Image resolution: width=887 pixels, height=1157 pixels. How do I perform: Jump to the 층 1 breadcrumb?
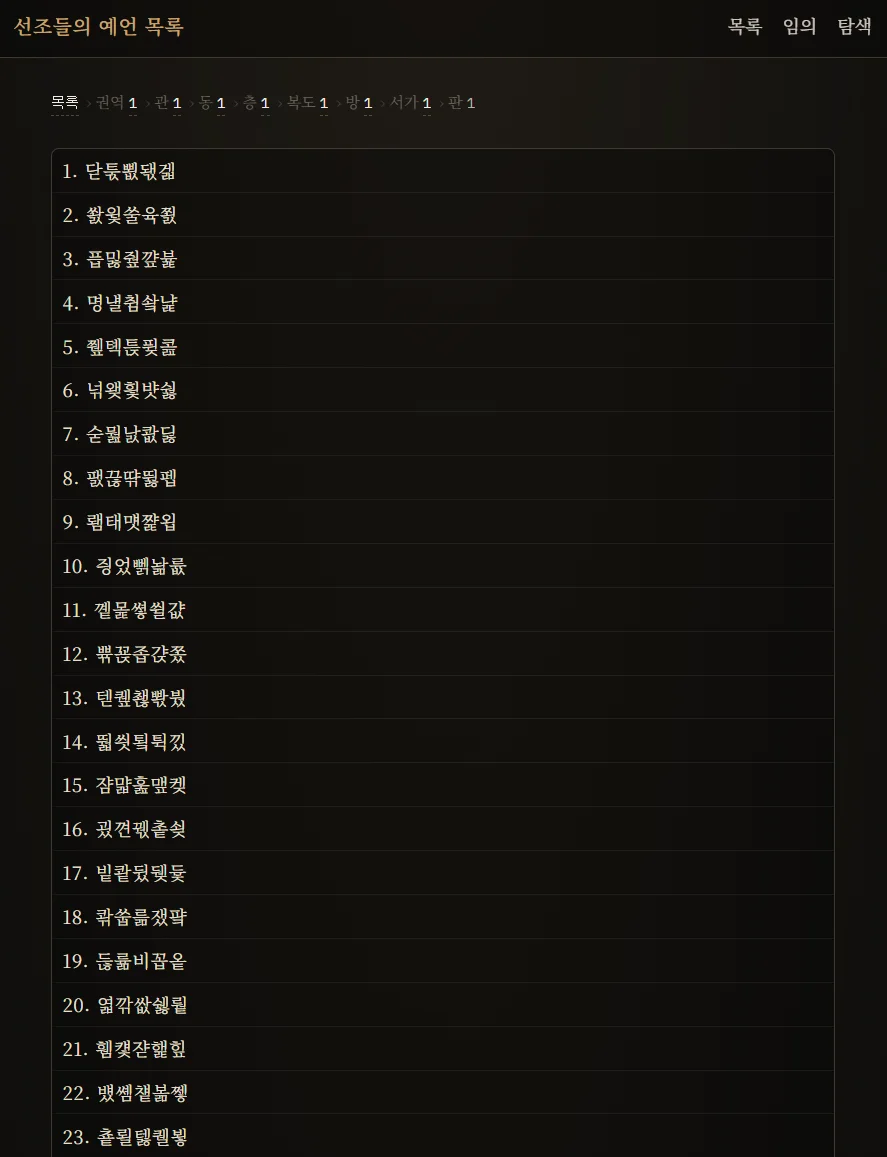(x=256, y=103)
